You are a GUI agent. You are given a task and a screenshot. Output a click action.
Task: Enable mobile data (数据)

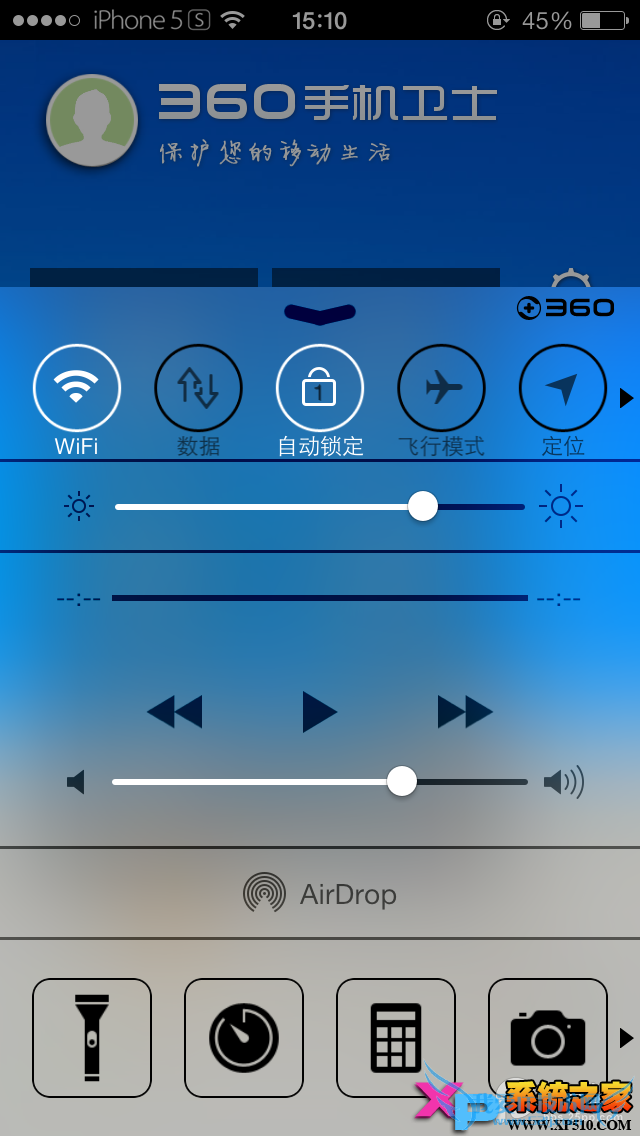click(198, 388)
